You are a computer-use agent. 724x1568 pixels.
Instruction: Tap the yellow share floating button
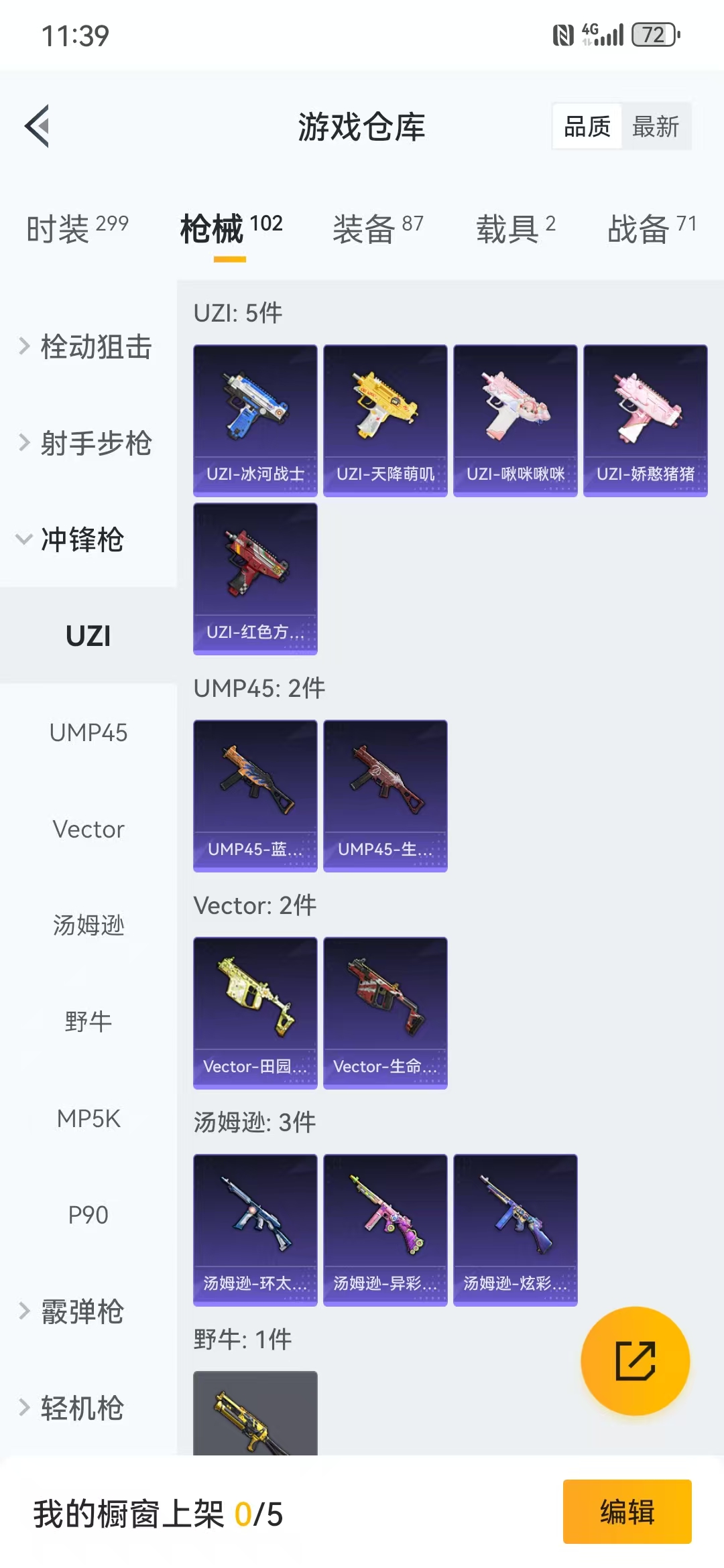pyautogui.click(x=636, y=1361)
